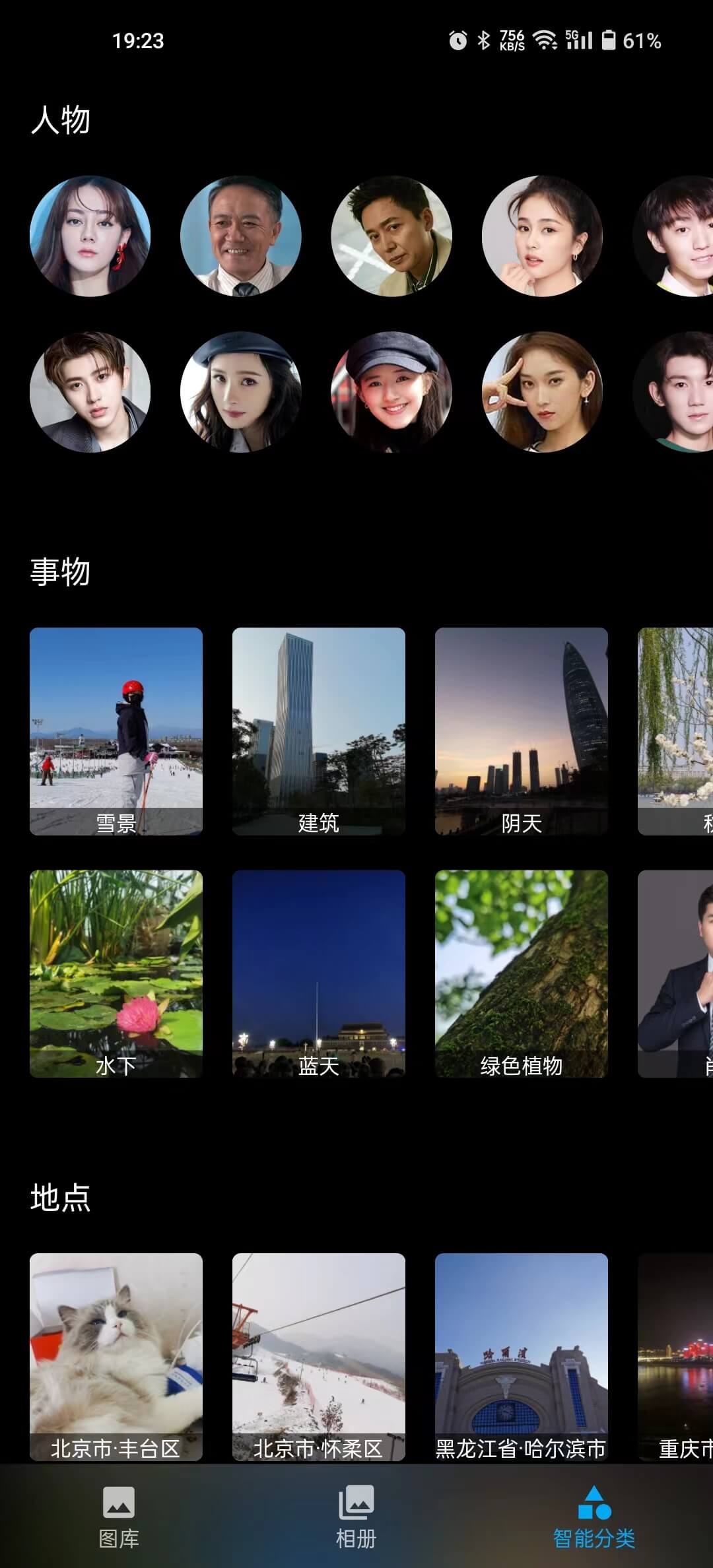Open the 水下 category
713x1568 pixels.
(116, 973)
